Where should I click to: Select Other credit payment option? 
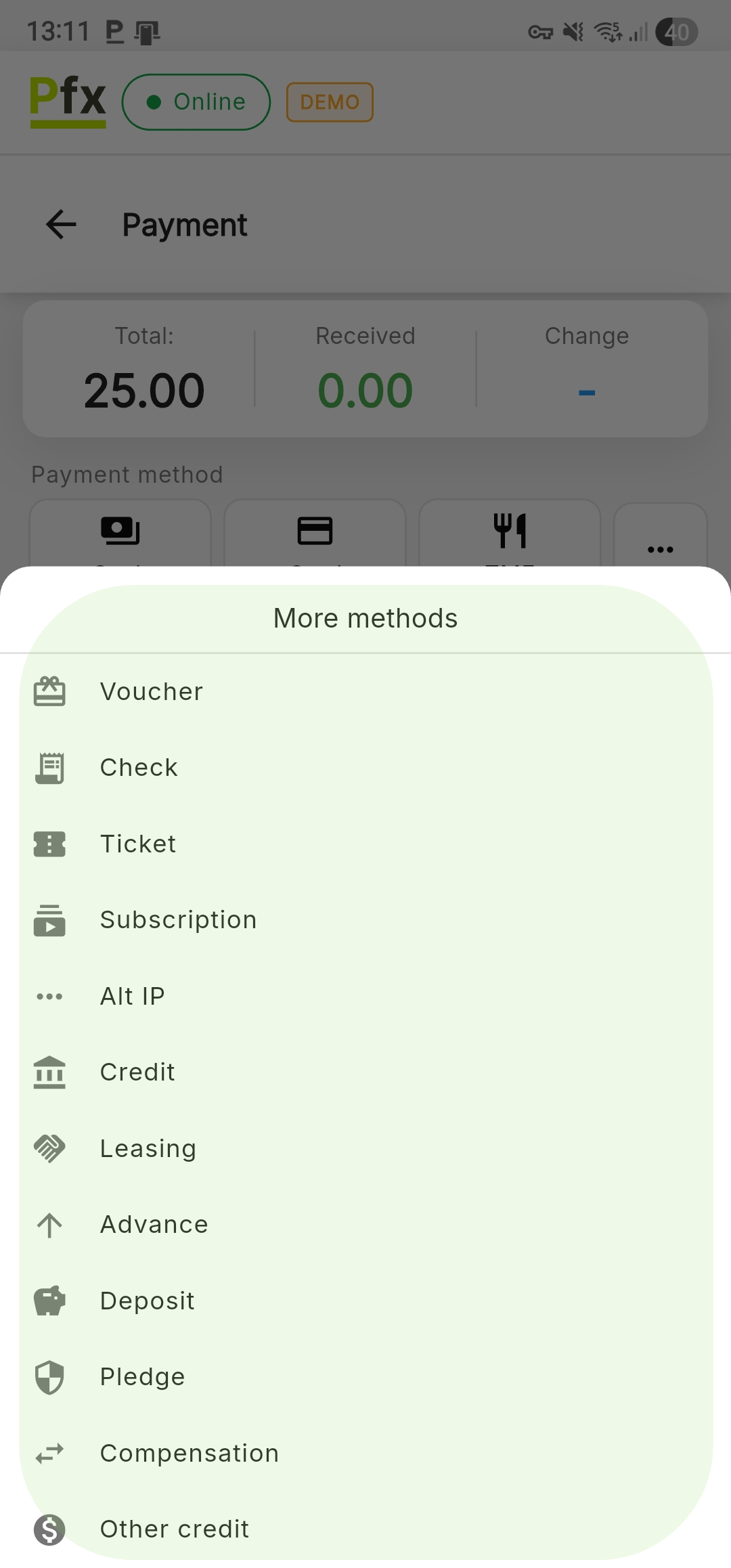coord(175,1529)
